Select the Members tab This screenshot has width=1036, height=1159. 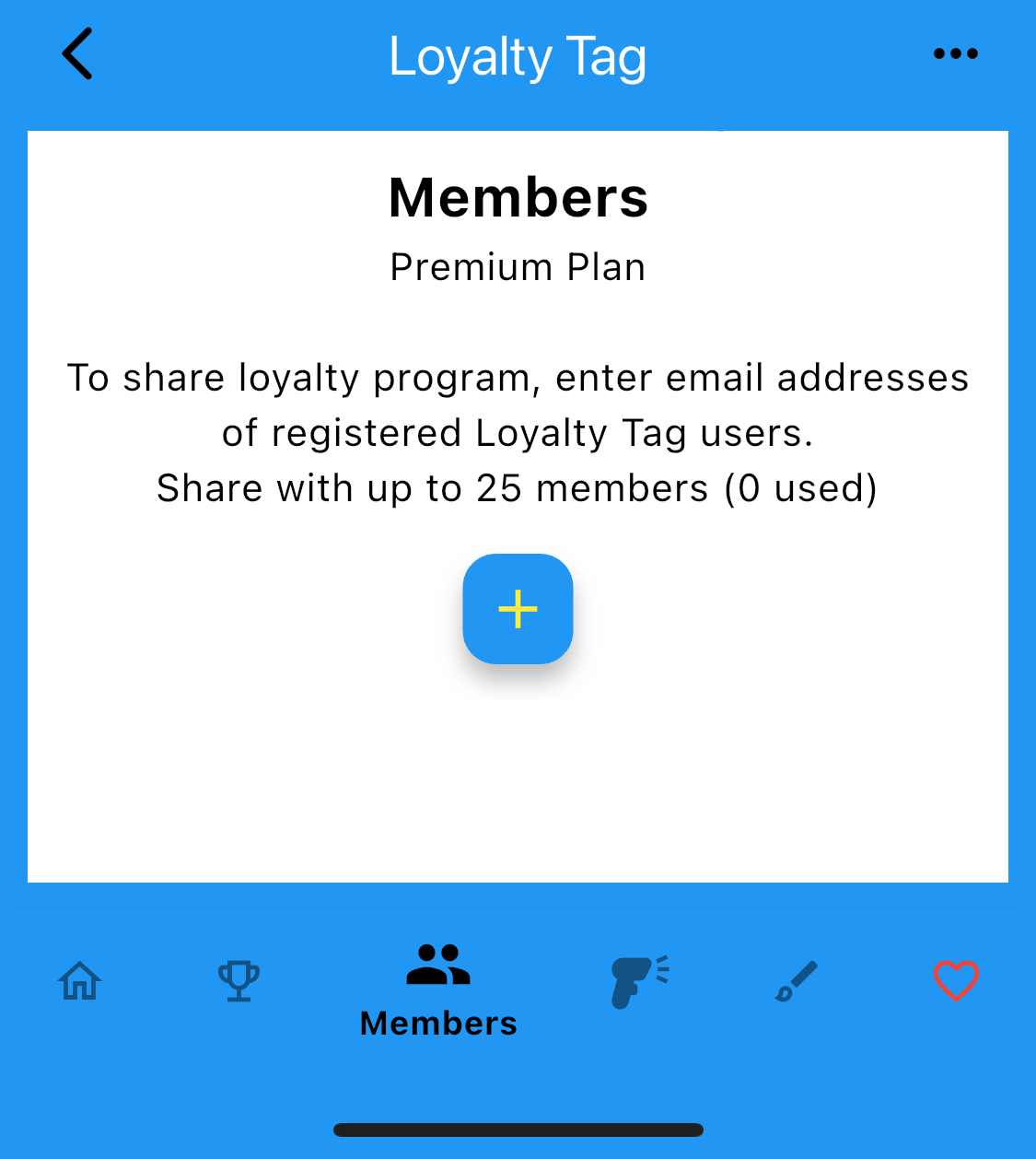point(438,990)
